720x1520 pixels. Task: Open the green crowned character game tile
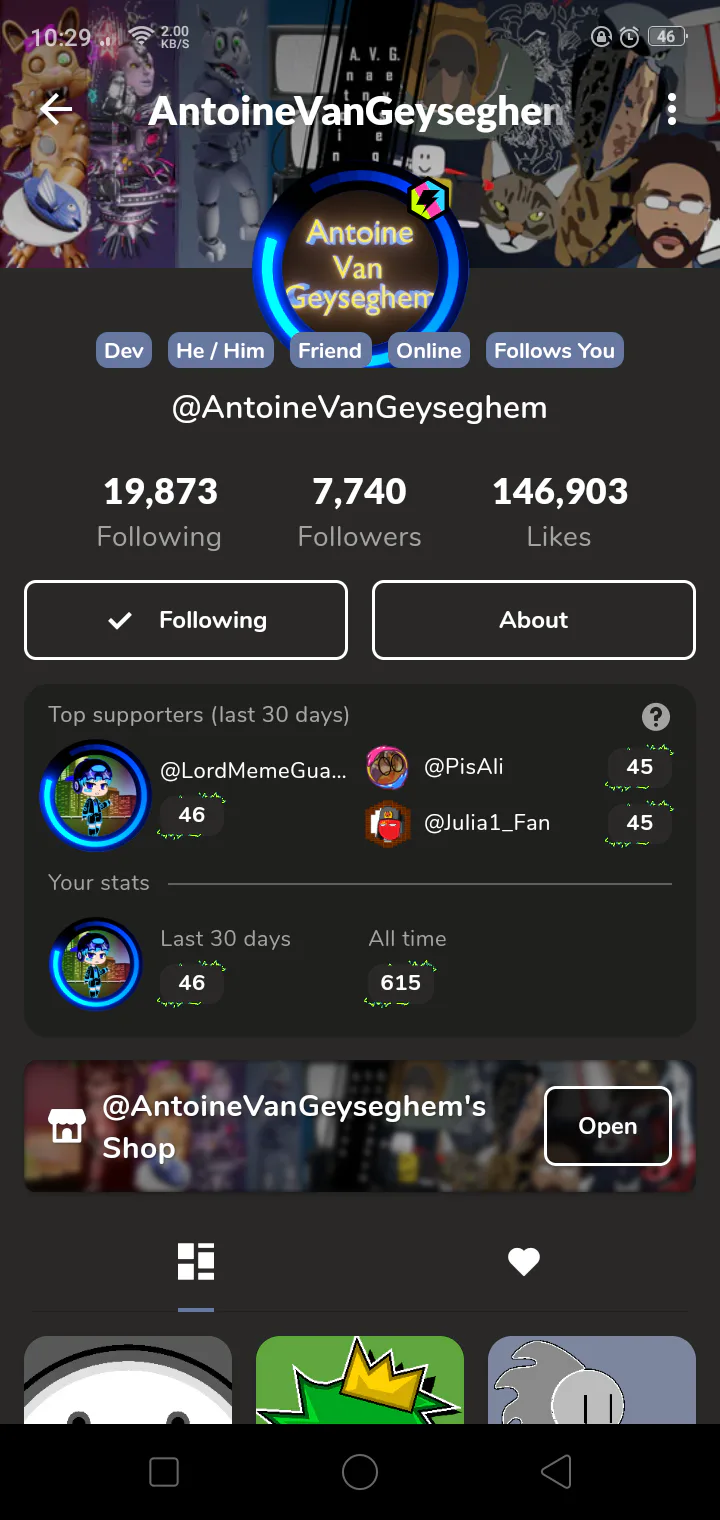[360, 1380]
